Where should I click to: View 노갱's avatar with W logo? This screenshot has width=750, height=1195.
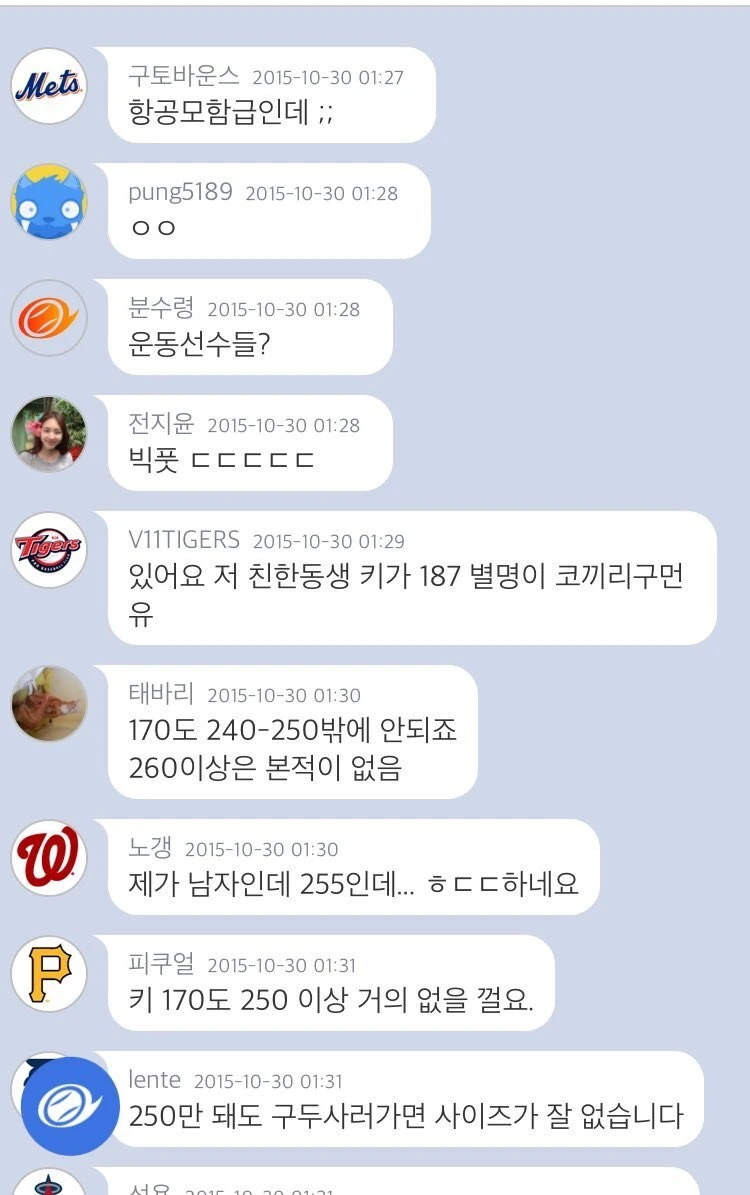(49, 858)
